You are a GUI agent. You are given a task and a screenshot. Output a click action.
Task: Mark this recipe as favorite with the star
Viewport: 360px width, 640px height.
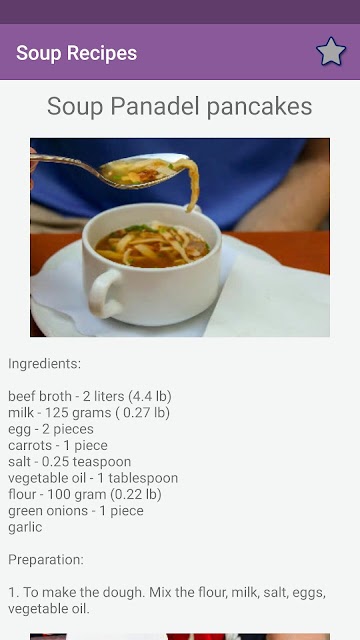tap(331, 52)
